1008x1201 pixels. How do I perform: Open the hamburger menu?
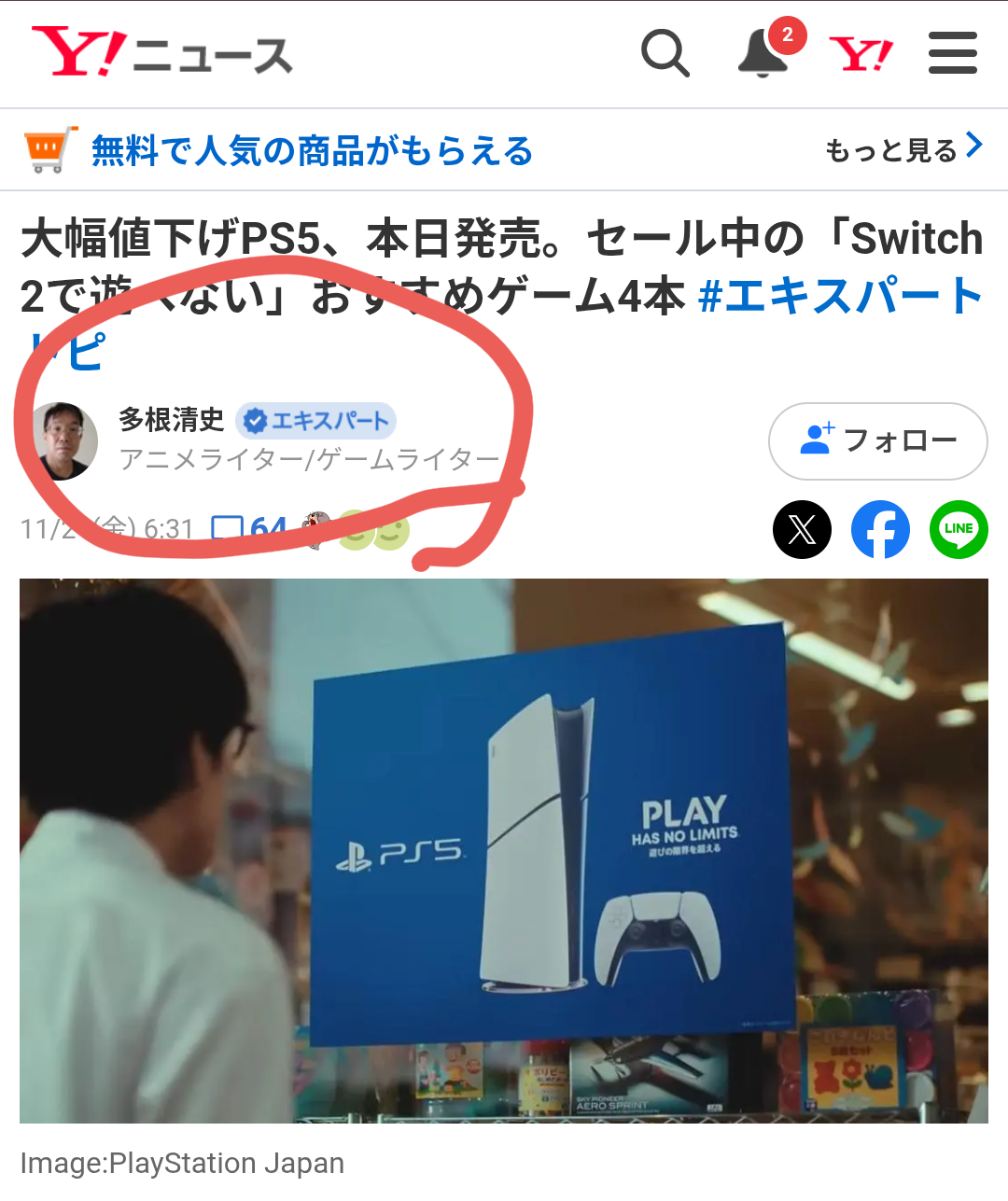(953, 53)
